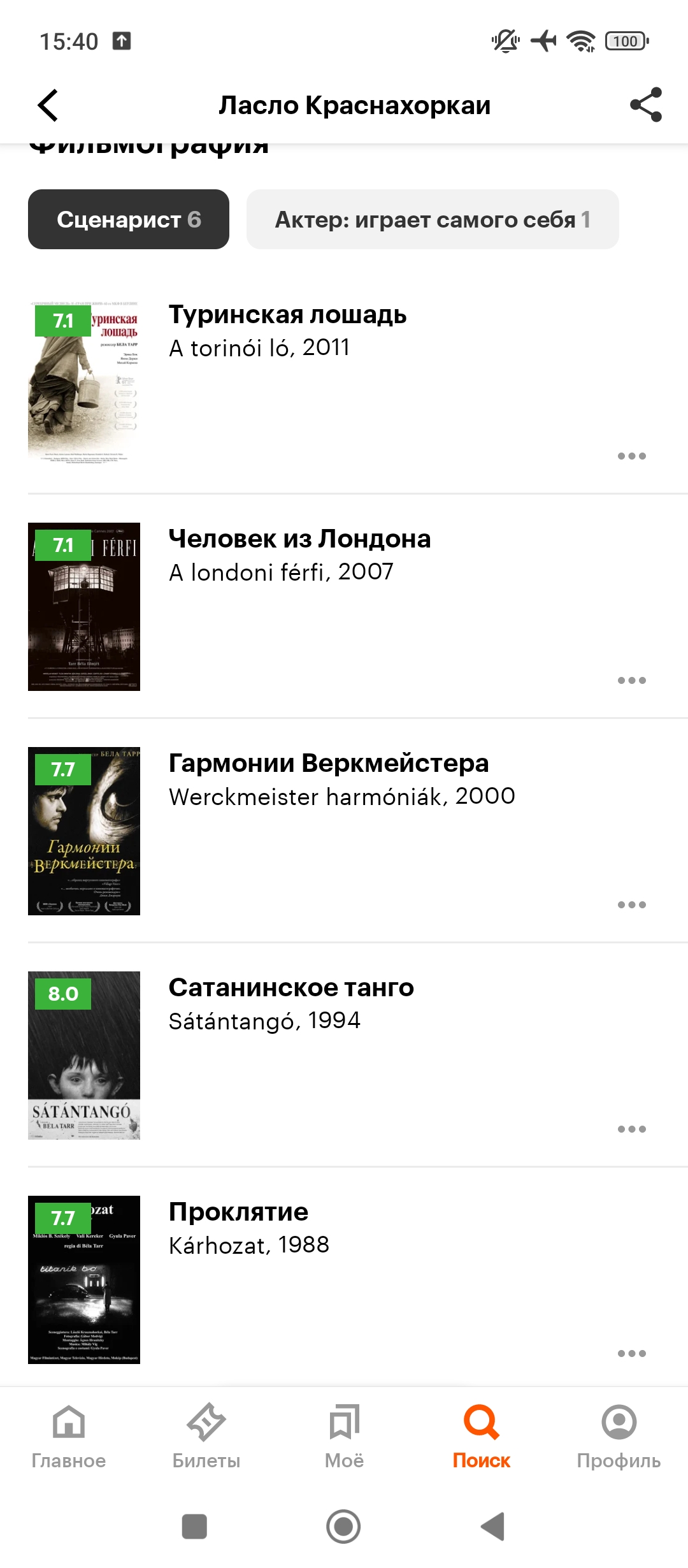Share Ласло Краснахоркаи's page
Image resolution: width=688 pixels, height=1568 pixels.
[645, 105]
